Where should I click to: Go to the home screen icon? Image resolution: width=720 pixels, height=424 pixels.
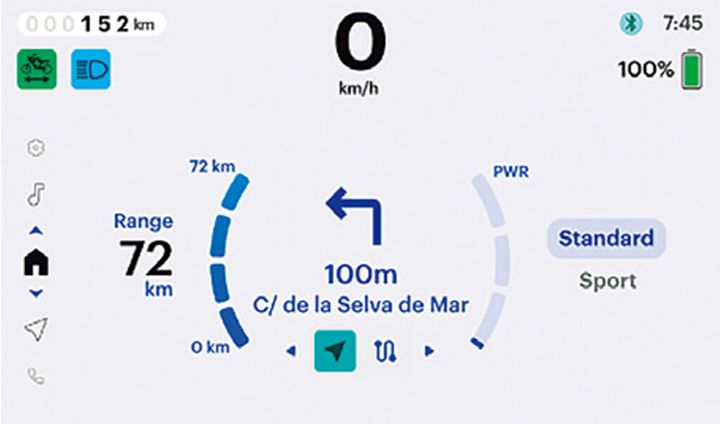pyautogui.click(x=36, y=262)
